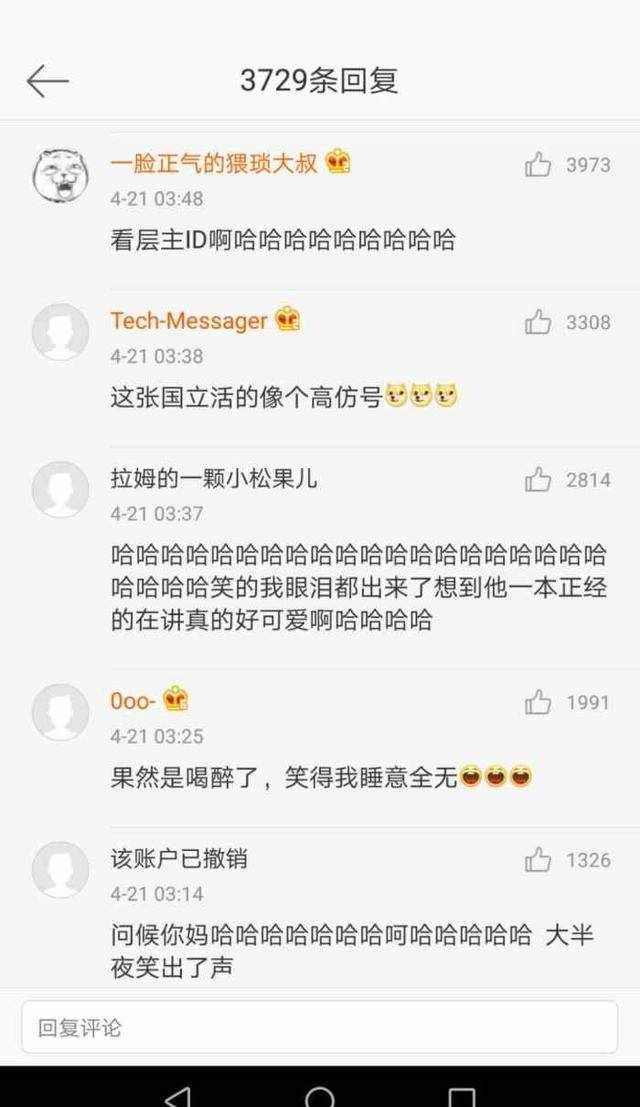
Task: Tap the system home button
Action: click(x=320, y=1097)
